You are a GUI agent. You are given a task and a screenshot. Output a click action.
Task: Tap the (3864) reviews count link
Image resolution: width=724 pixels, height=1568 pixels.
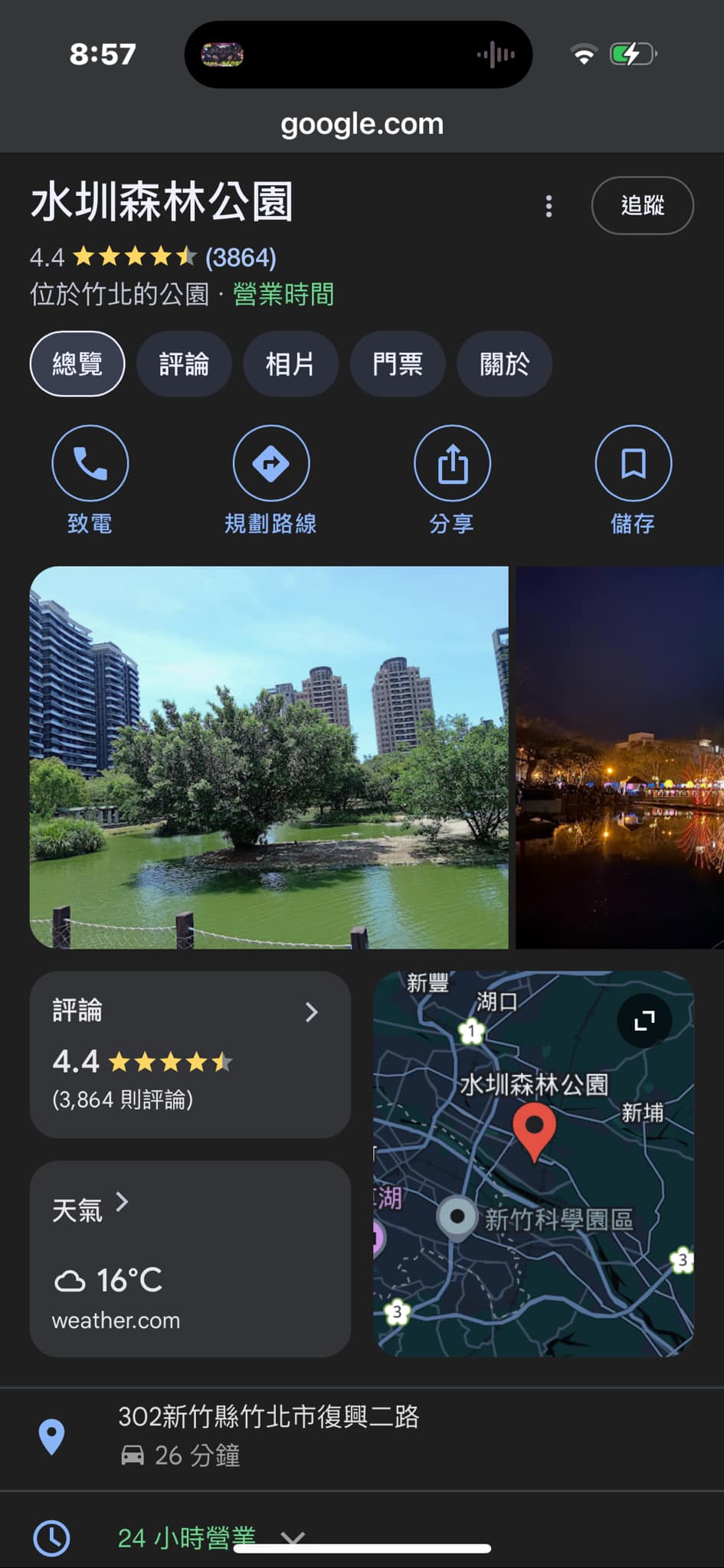[241, 257]
